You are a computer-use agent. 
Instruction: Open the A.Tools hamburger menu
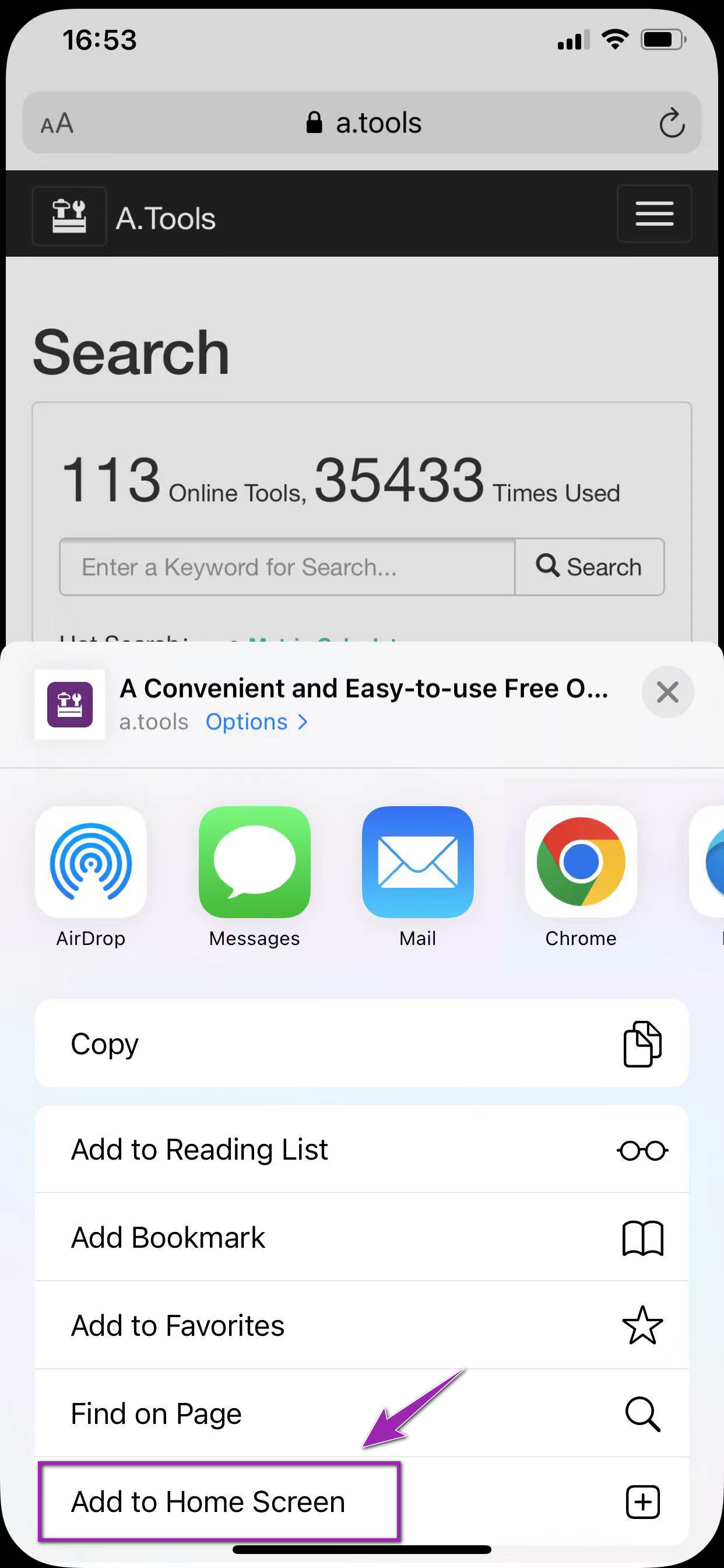(x=654, y=213)
